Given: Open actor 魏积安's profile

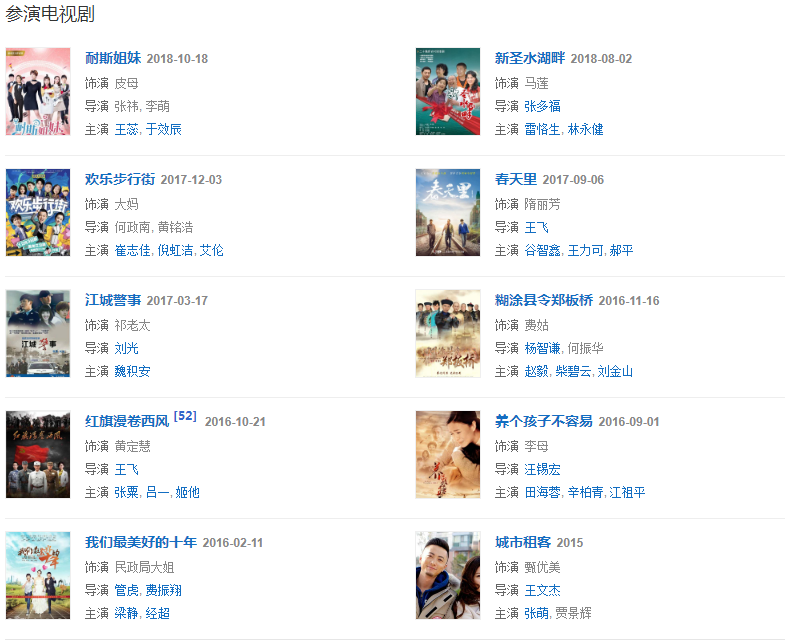Looking at the screenshot, I should 133,371.
